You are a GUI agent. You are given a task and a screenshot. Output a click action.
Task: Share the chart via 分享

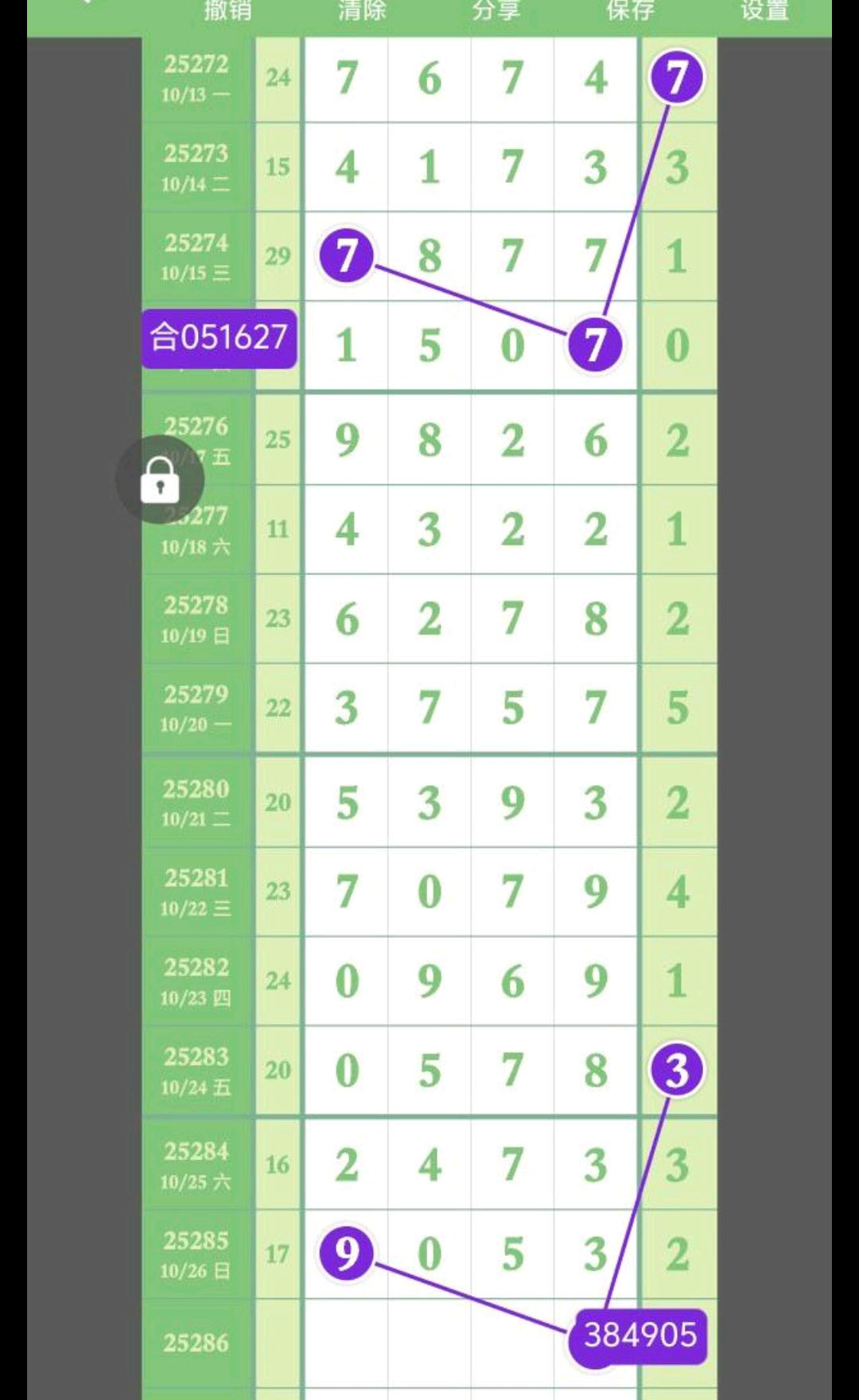(496, 11)
